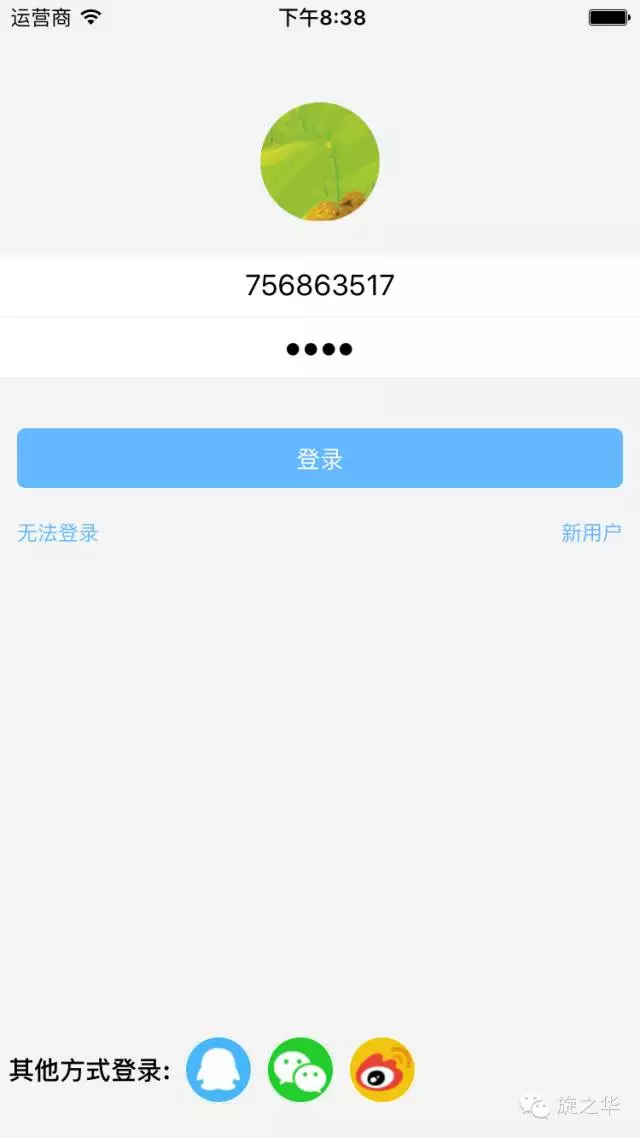Log in with the QQ penguin icon
Image resolution: width=640 pixels, height=1138 pixels.
coord(218,1070)
